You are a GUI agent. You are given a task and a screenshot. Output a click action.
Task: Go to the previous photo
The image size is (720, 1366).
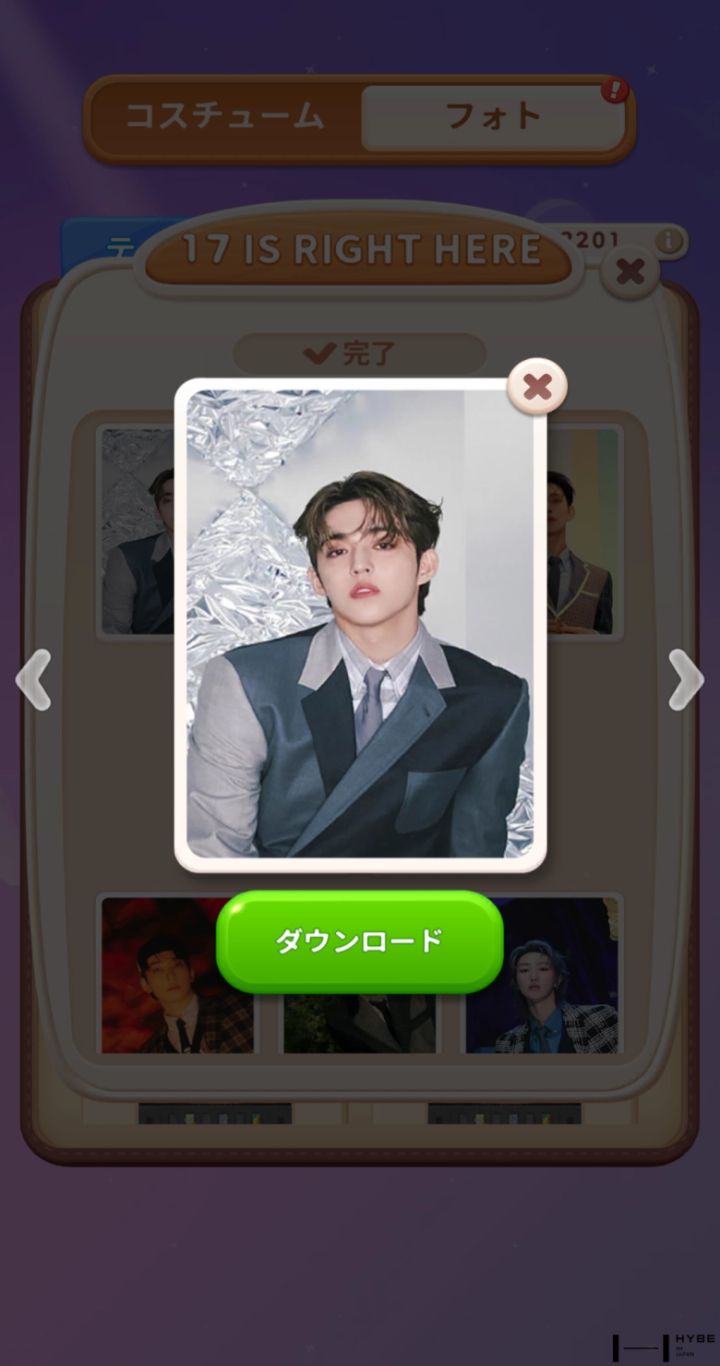34,680
